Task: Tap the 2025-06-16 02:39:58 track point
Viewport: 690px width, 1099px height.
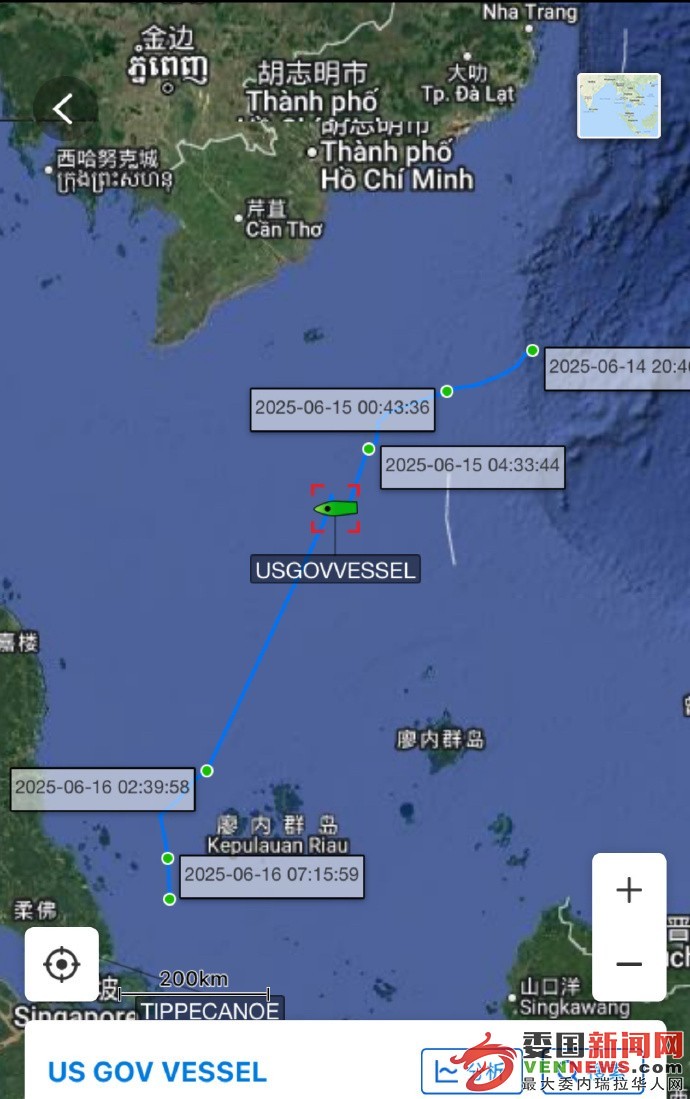Action: [207, 770]
